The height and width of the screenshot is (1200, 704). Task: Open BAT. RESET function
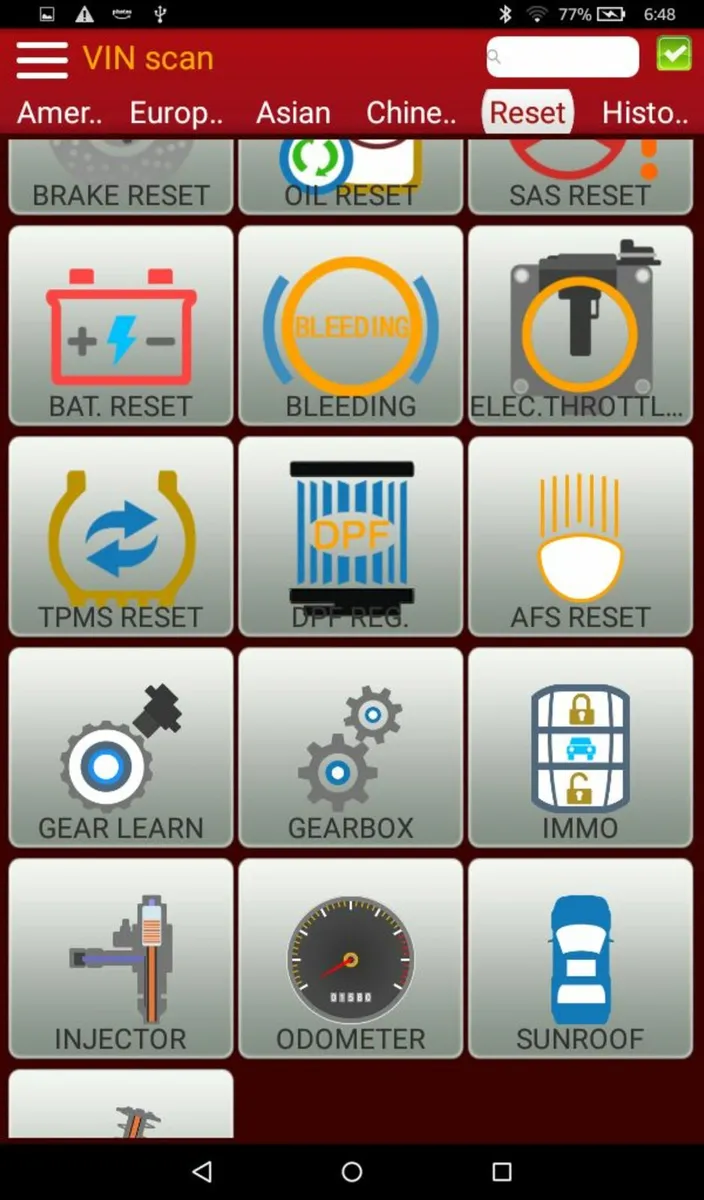coord(121,326)
